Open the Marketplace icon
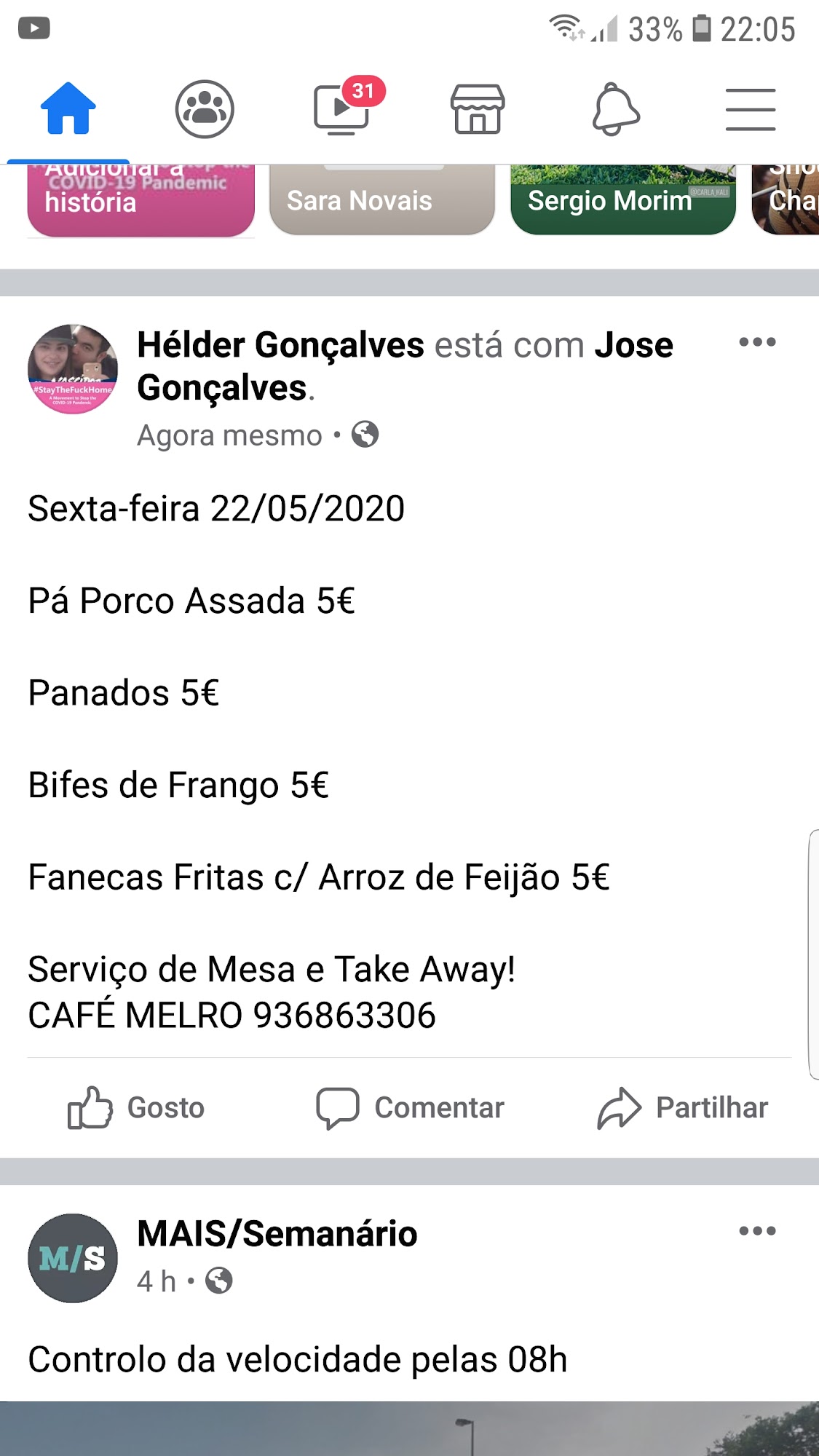 (x=477, y=109)
